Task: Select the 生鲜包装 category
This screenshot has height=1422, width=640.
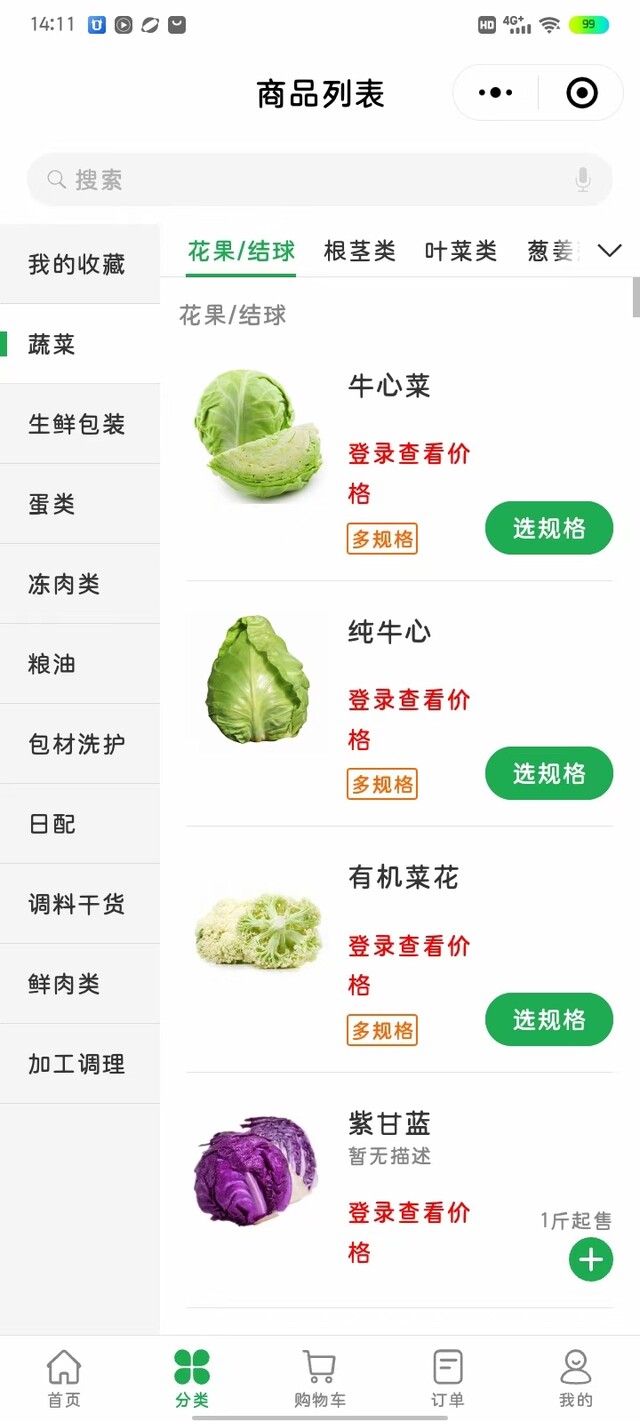Action: click(x=78, y=424)
